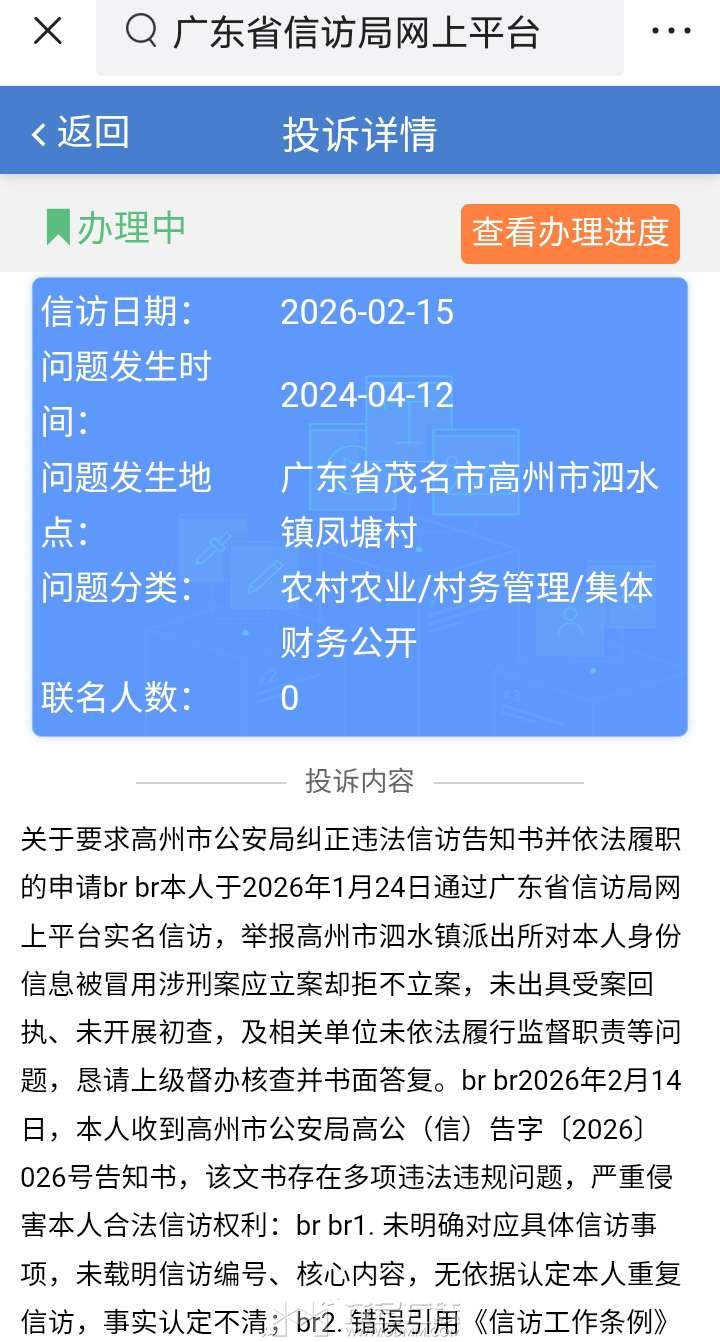Go back via 返回
Viewport: 720px width, 1342px height.
[x=80, y=133]
